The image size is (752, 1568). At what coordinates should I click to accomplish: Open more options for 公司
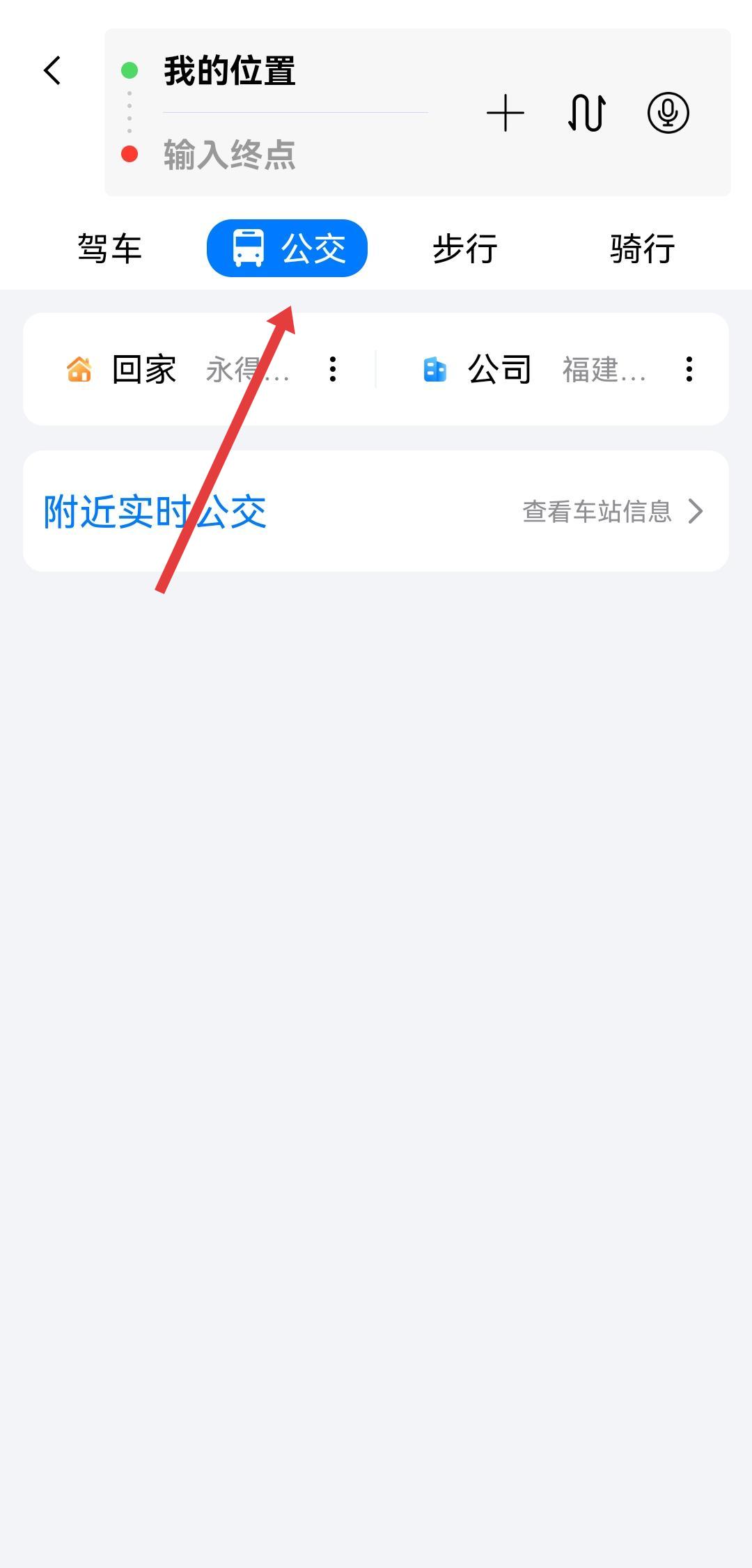click(x=689, y=369)
